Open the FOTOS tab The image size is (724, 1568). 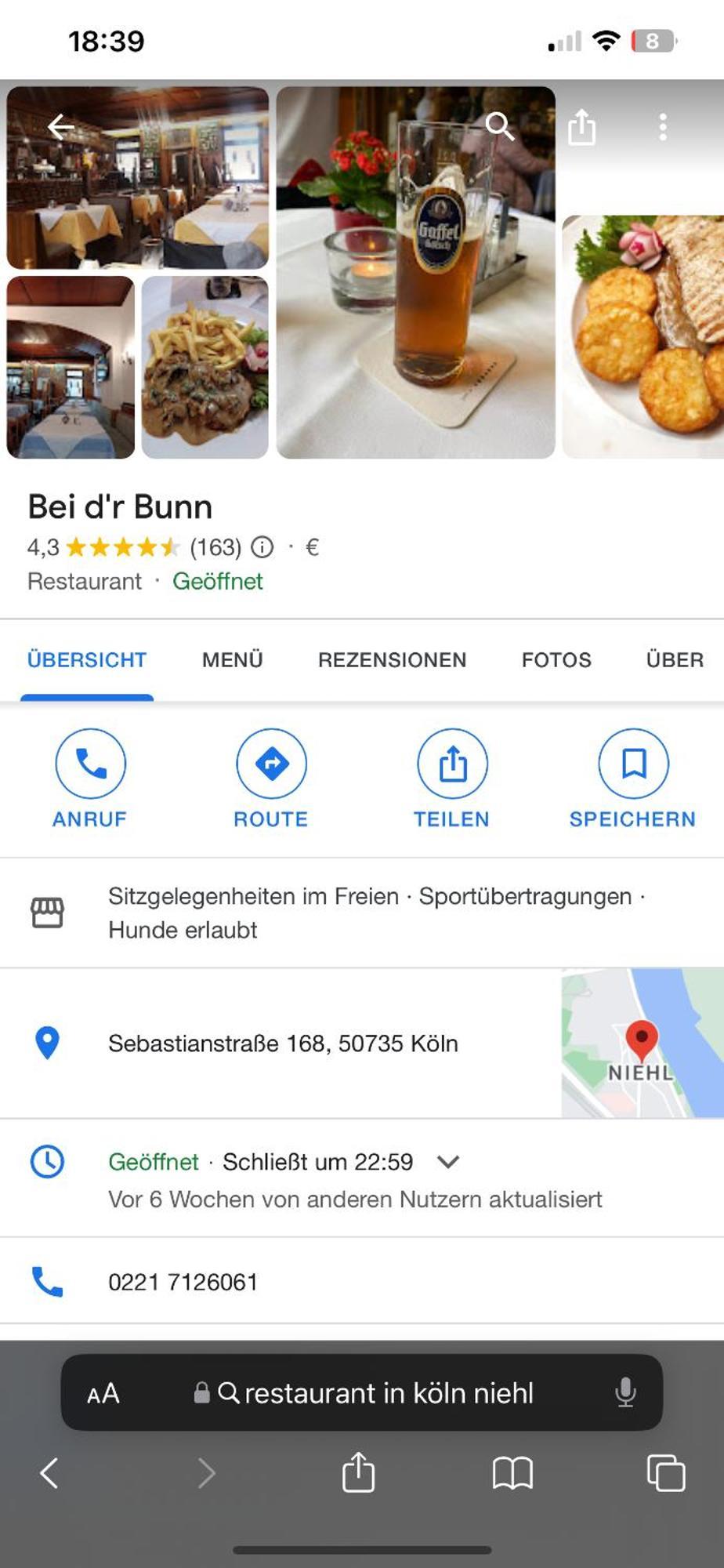point(556,660)
